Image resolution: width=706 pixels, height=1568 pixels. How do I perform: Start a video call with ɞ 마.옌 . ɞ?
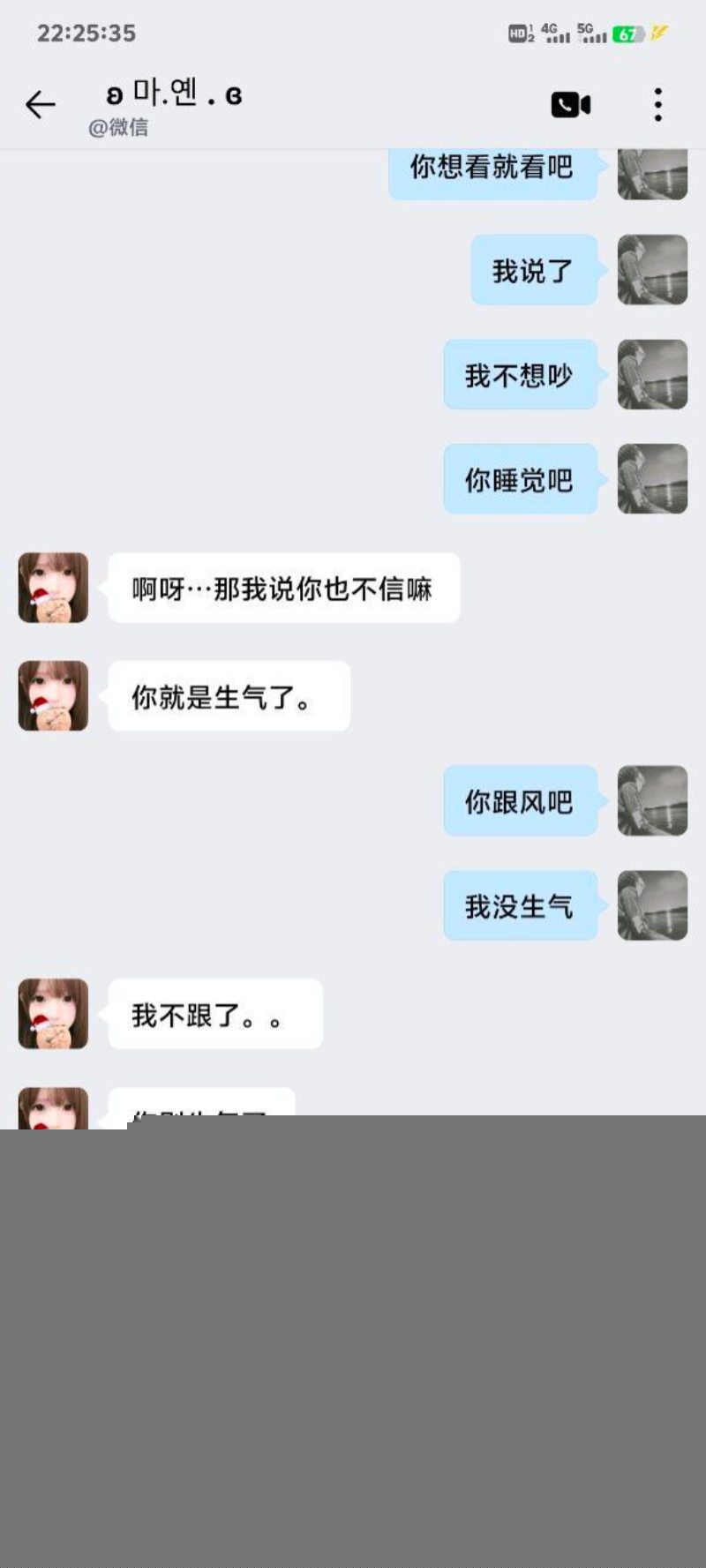(570, 104)
